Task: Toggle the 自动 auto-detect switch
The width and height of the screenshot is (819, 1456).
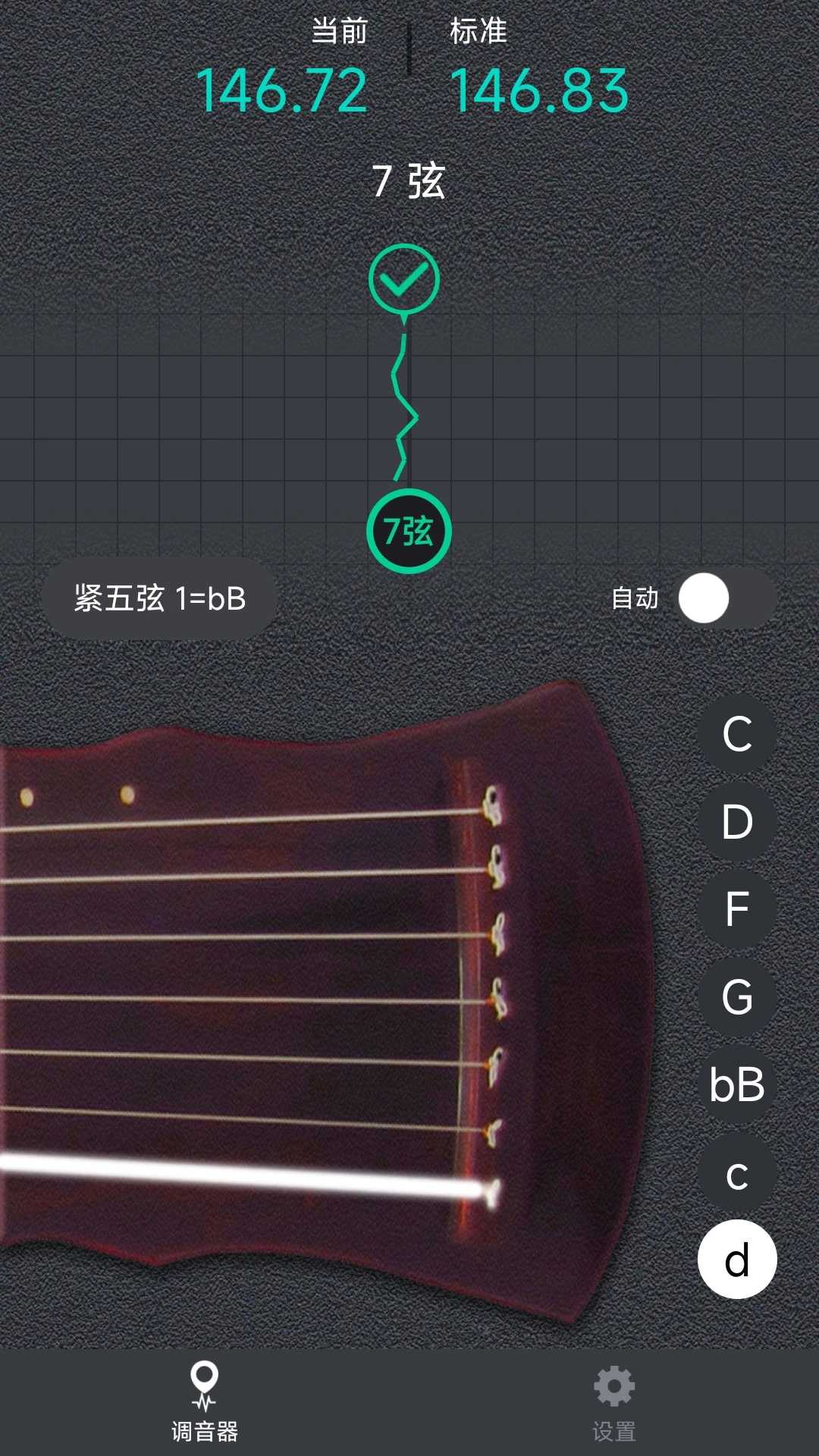Action: 726,598
